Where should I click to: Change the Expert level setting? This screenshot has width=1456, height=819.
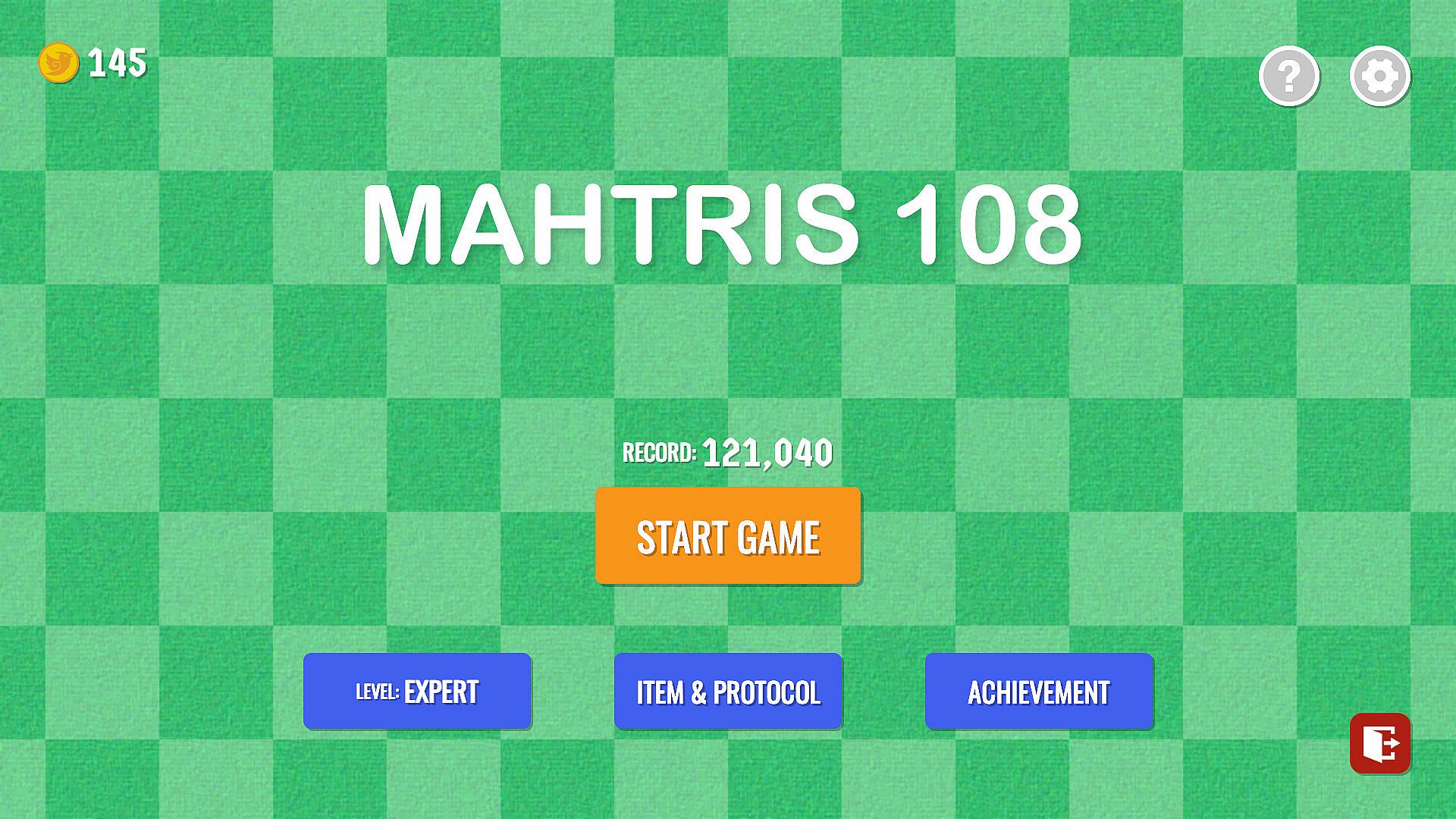[x=417, y=692]
